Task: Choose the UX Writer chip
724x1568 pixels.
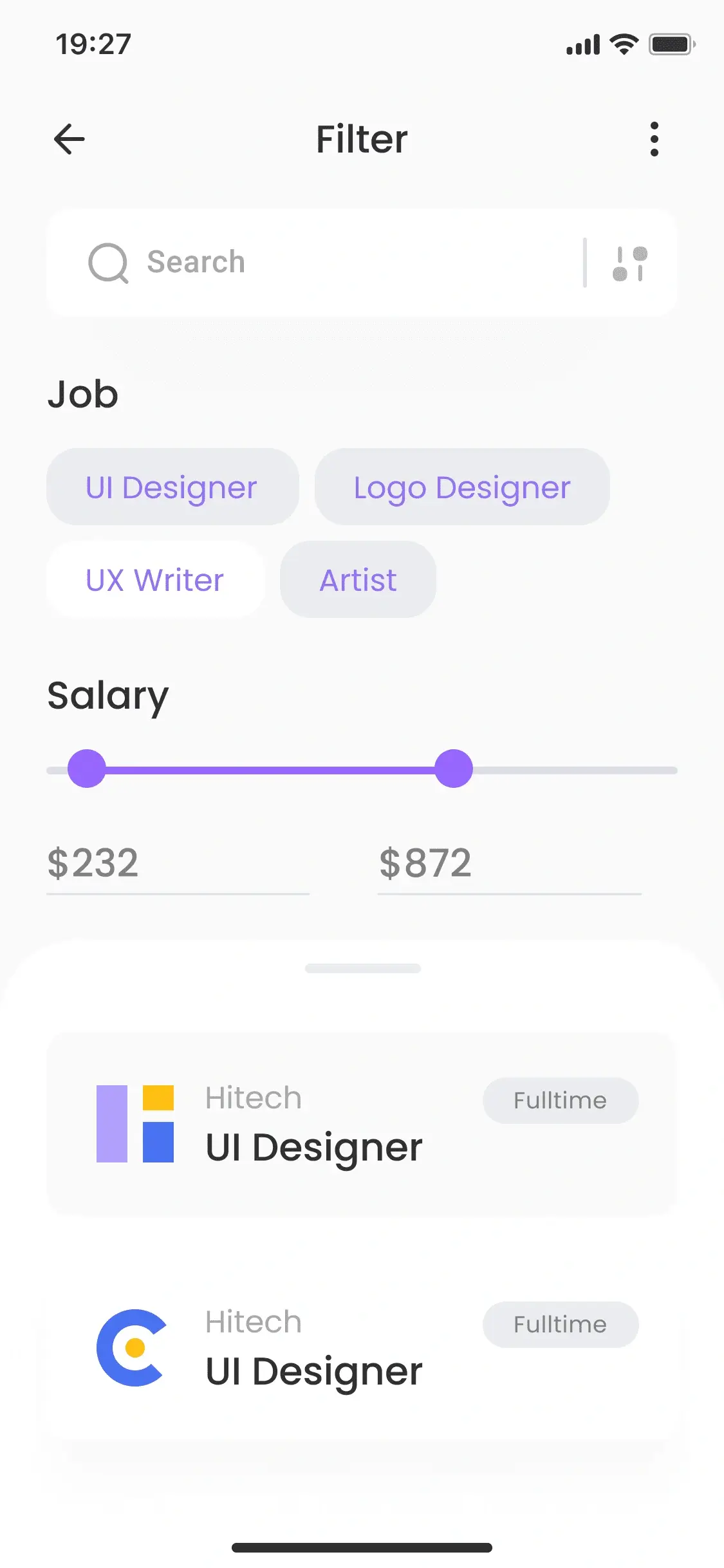Action: click(x=155, y=579)
